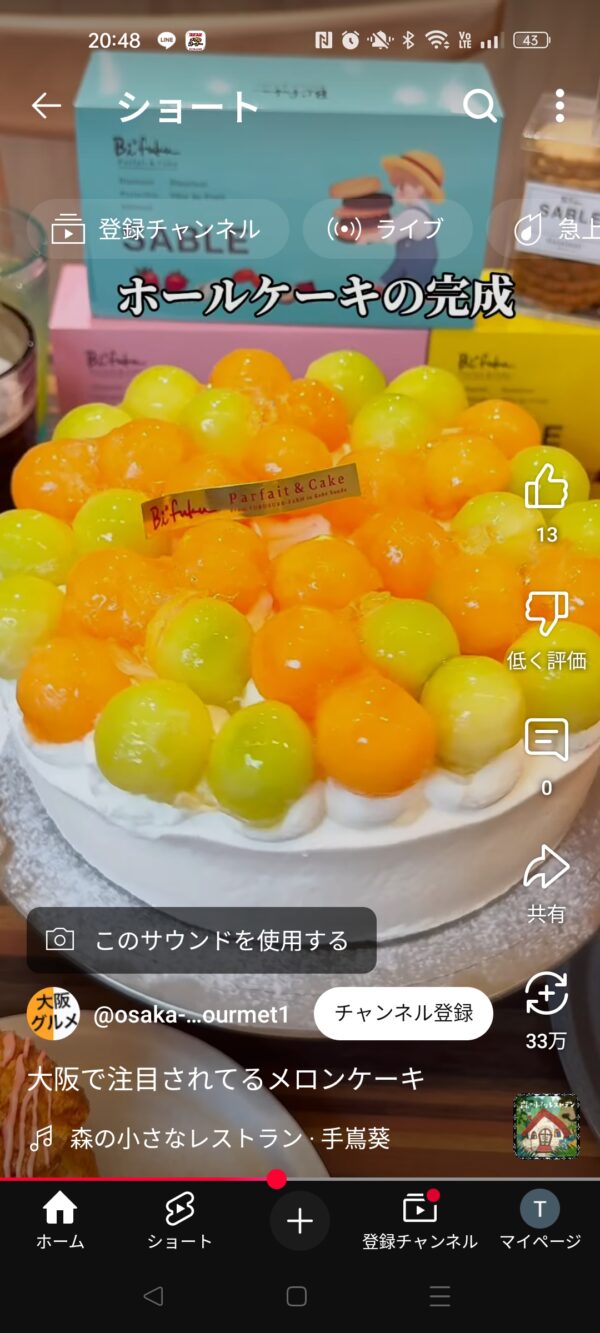Select the ライブ chip
Screen dimensions: 600x1333
point(387,229)
